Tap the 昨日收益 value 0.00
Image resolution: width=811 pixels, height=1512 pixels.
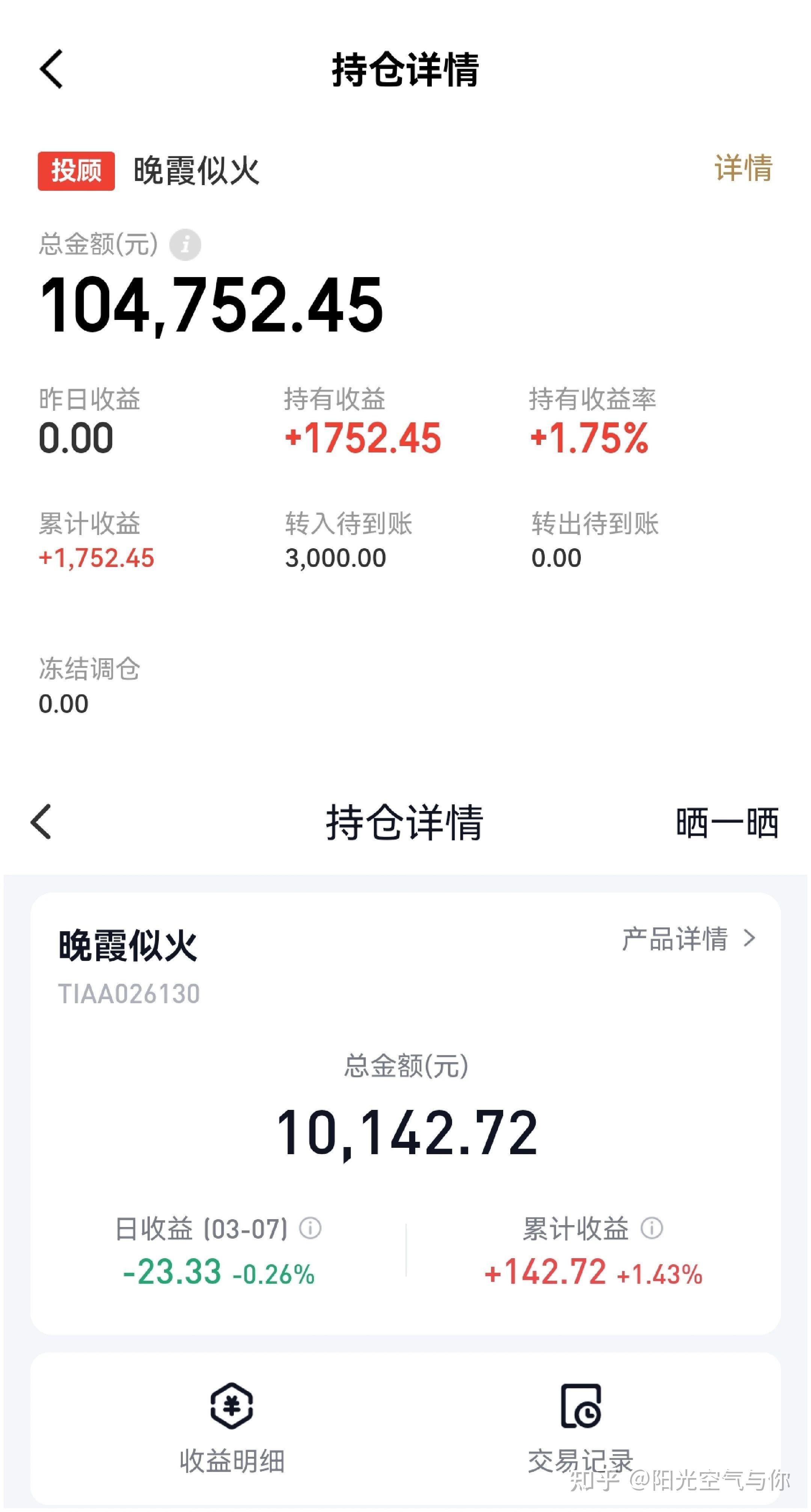coord(76,439)
